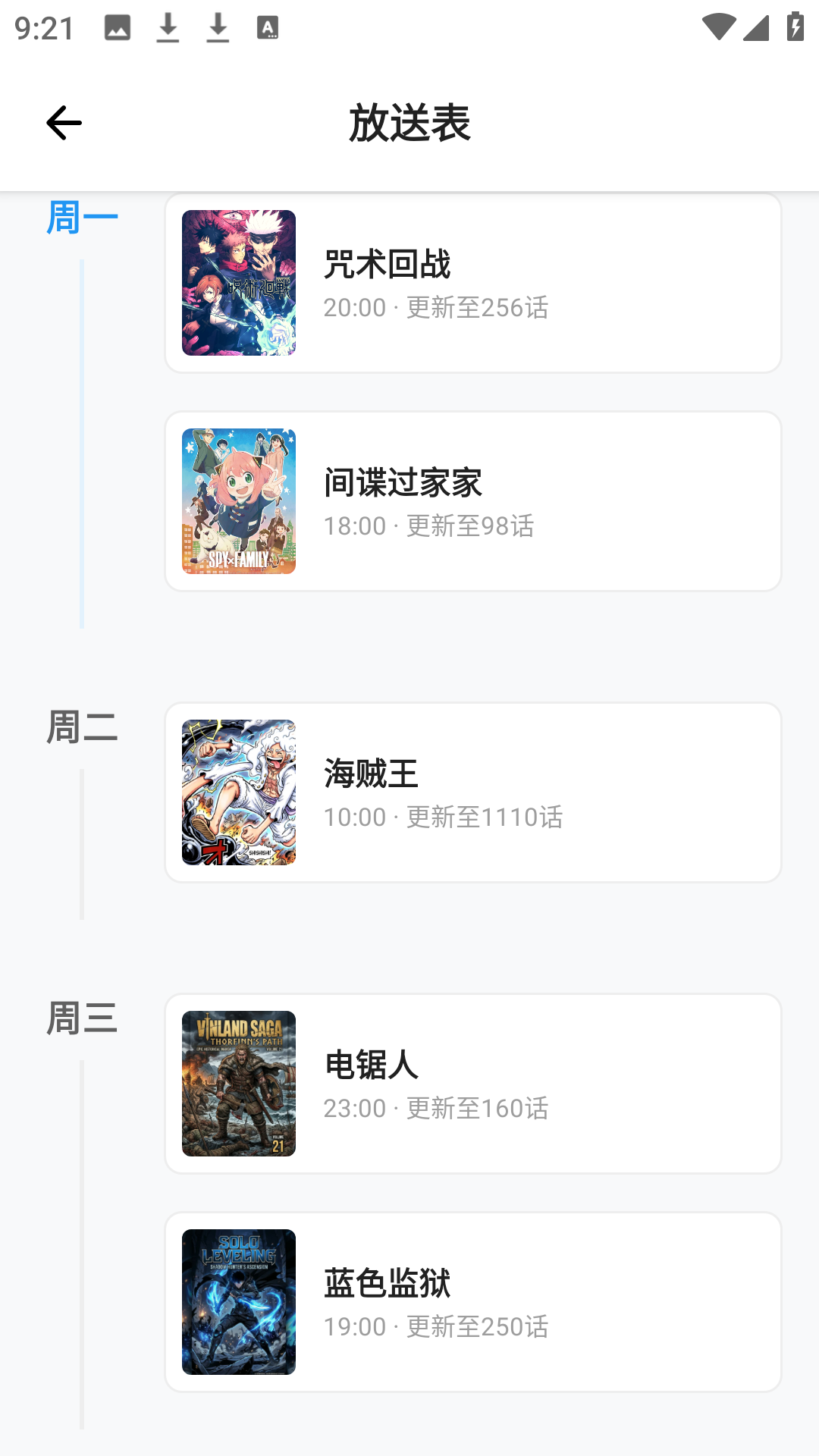The width and height of the screenshot is (819, 1456).
Task: Select the 周二 Tuesday section header
Action: pyautogui.click(x=80, y=730)
